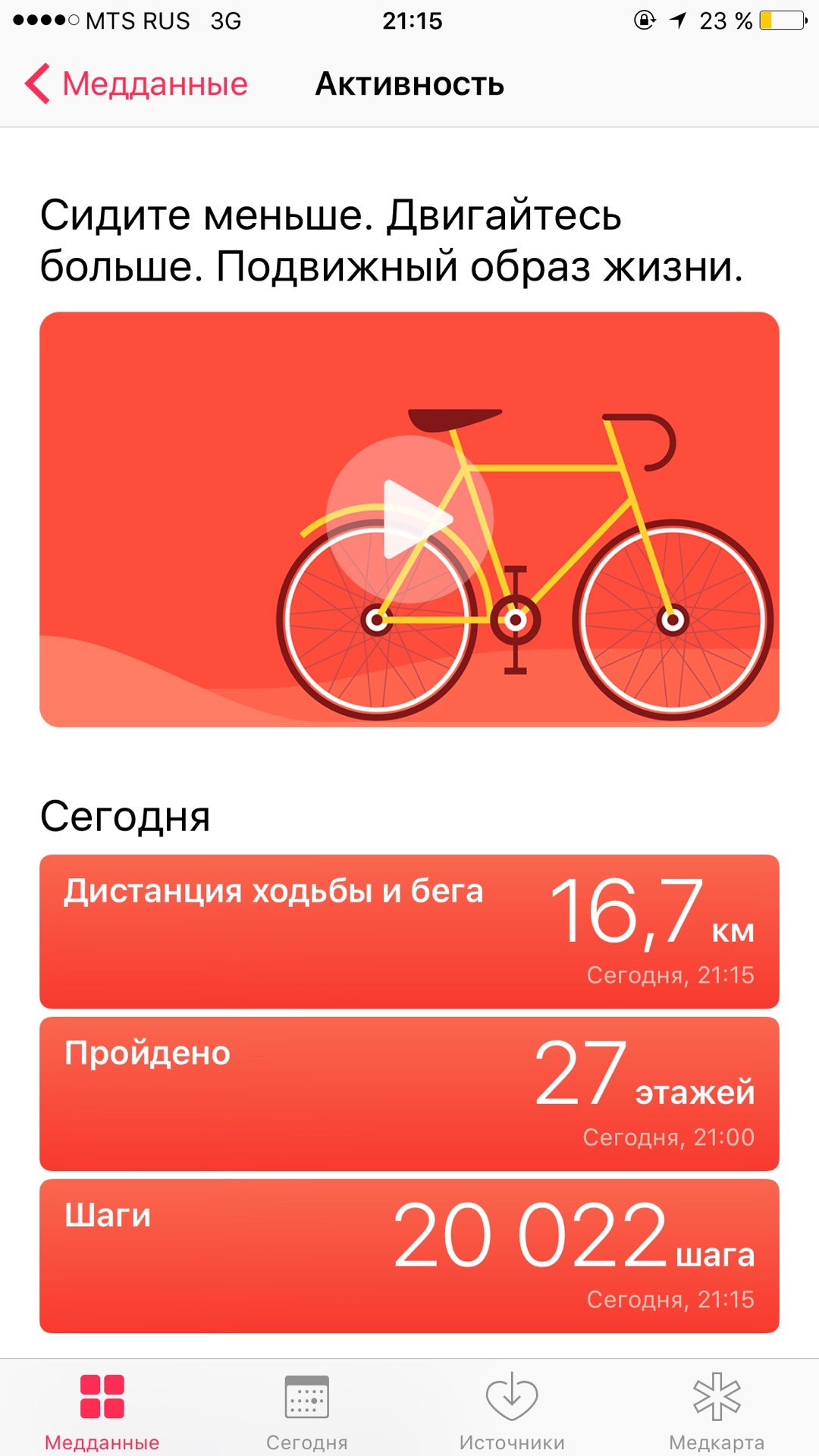This screenshot has height=1456, width=819.
Task: Switch to the Источники tab
Action: pos(512,1409)
